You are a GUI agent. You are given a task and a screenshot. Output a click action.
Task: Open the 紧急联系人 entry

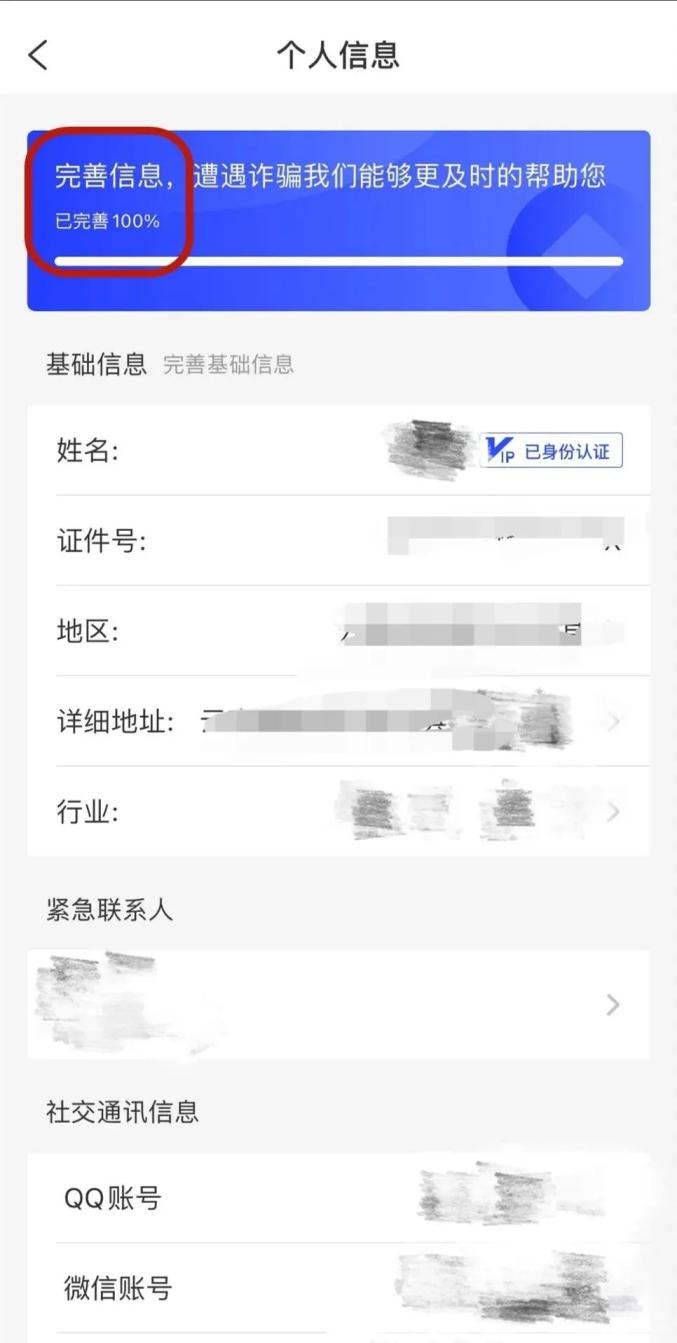pos(338,1004)
